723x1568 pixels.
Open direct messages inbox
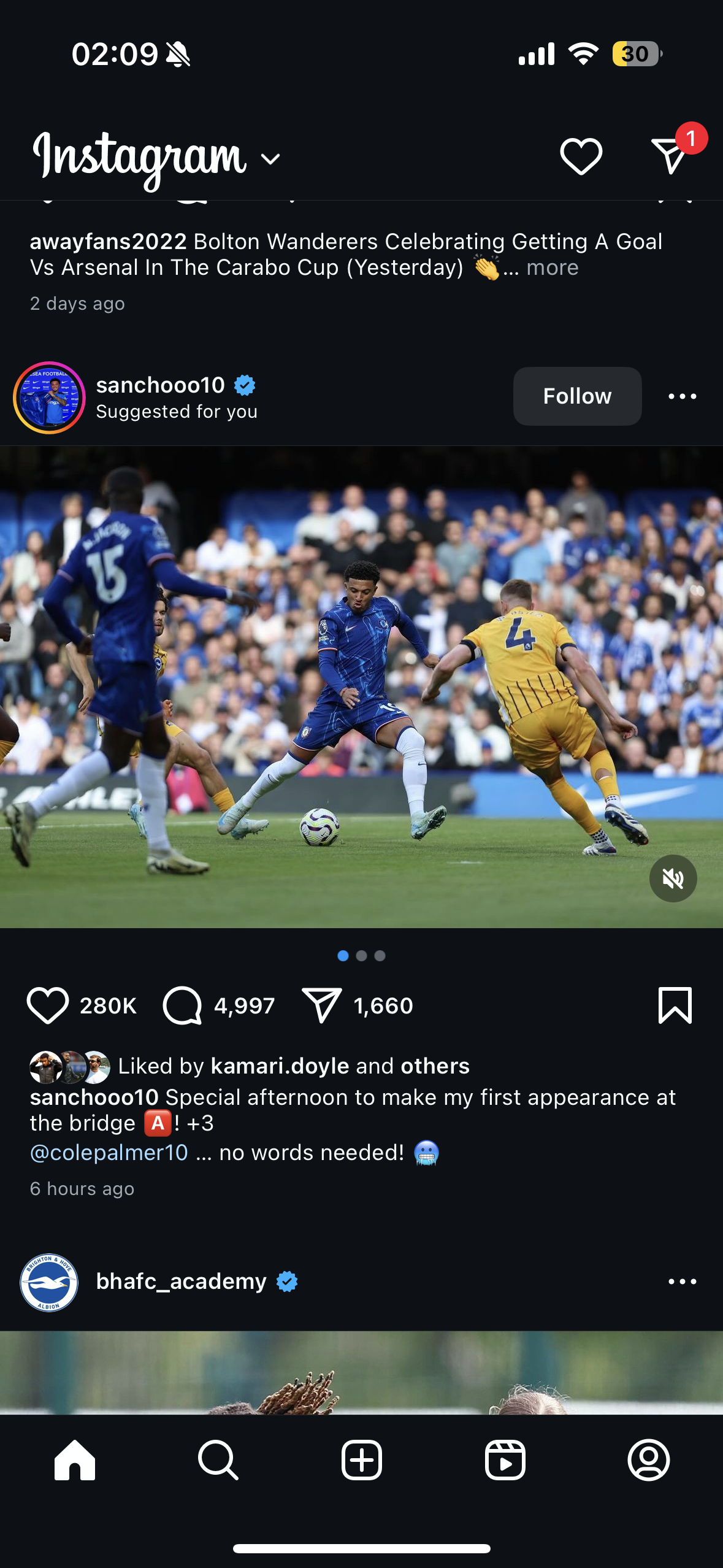(670, 156)
